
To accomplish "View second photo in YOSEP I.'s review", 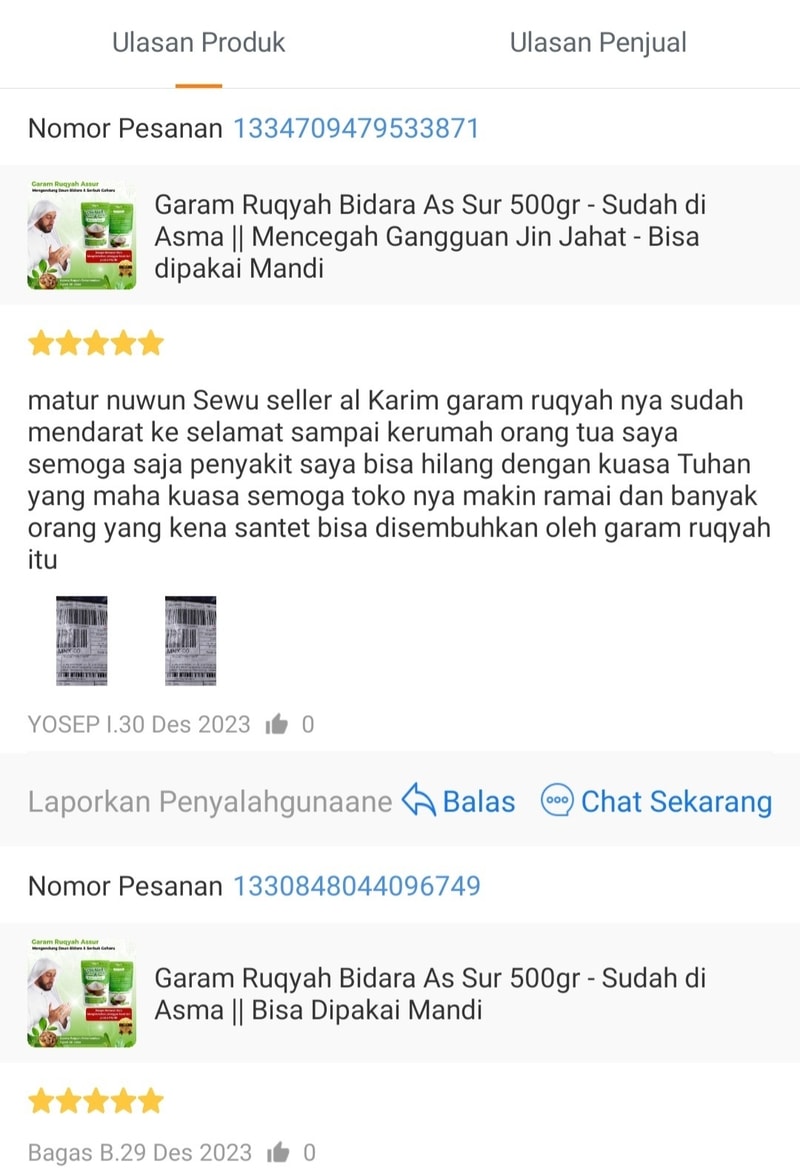I will [190, 641].
